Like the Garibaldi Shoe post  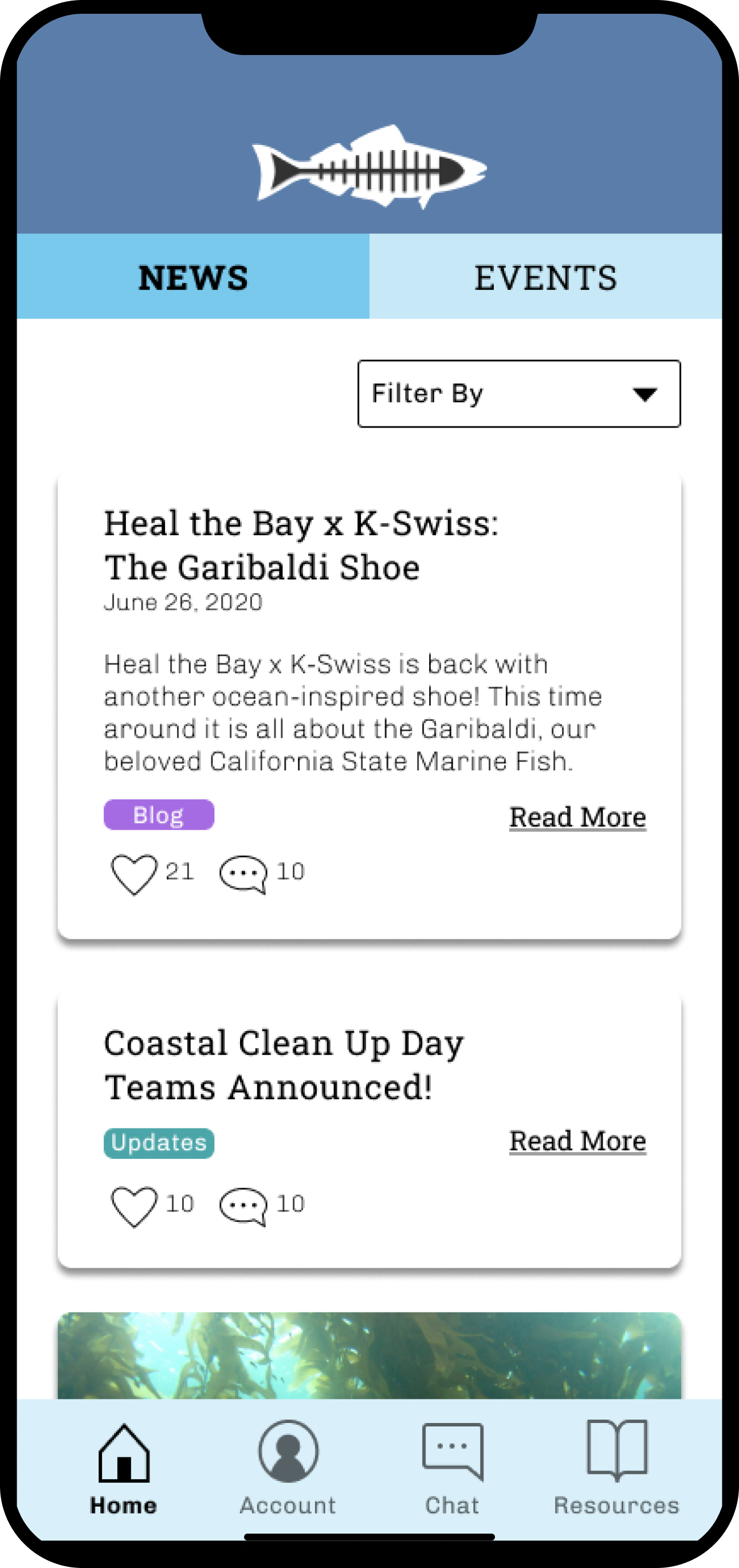pyautogui.click(x=134, y=874)
